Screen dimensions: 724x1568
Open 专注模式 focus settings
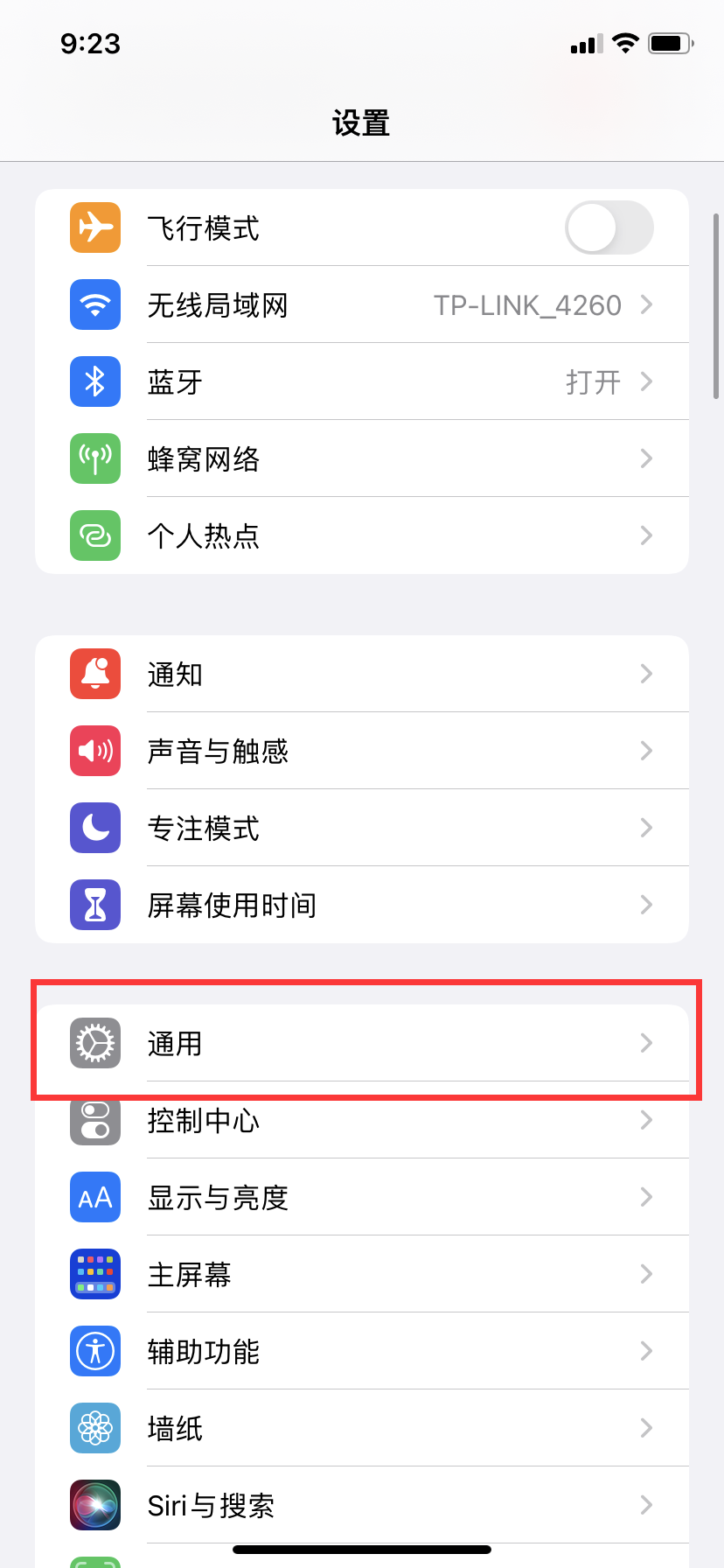[x=362, y=828]
